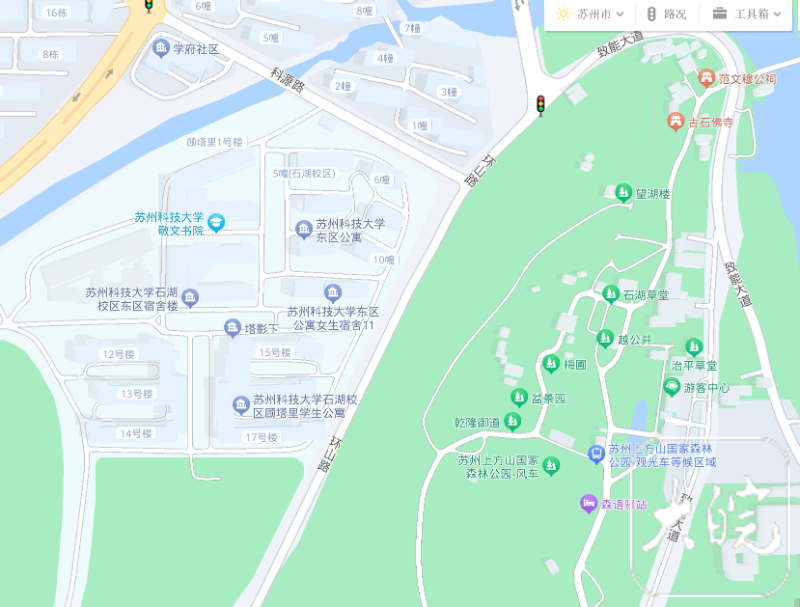Toggle the 路况 traffic layer

[x=667, y=14]
